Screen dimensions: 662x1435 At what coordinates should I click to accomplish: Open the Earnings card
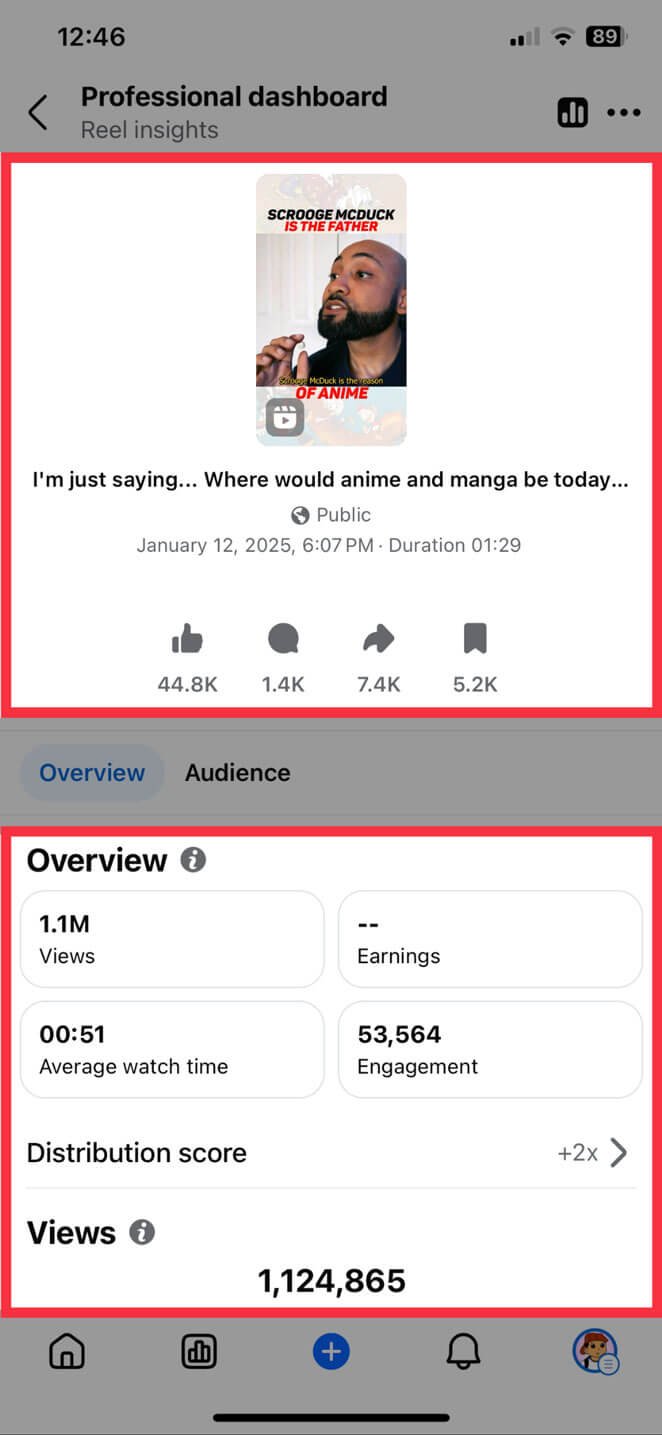[490, 939]
